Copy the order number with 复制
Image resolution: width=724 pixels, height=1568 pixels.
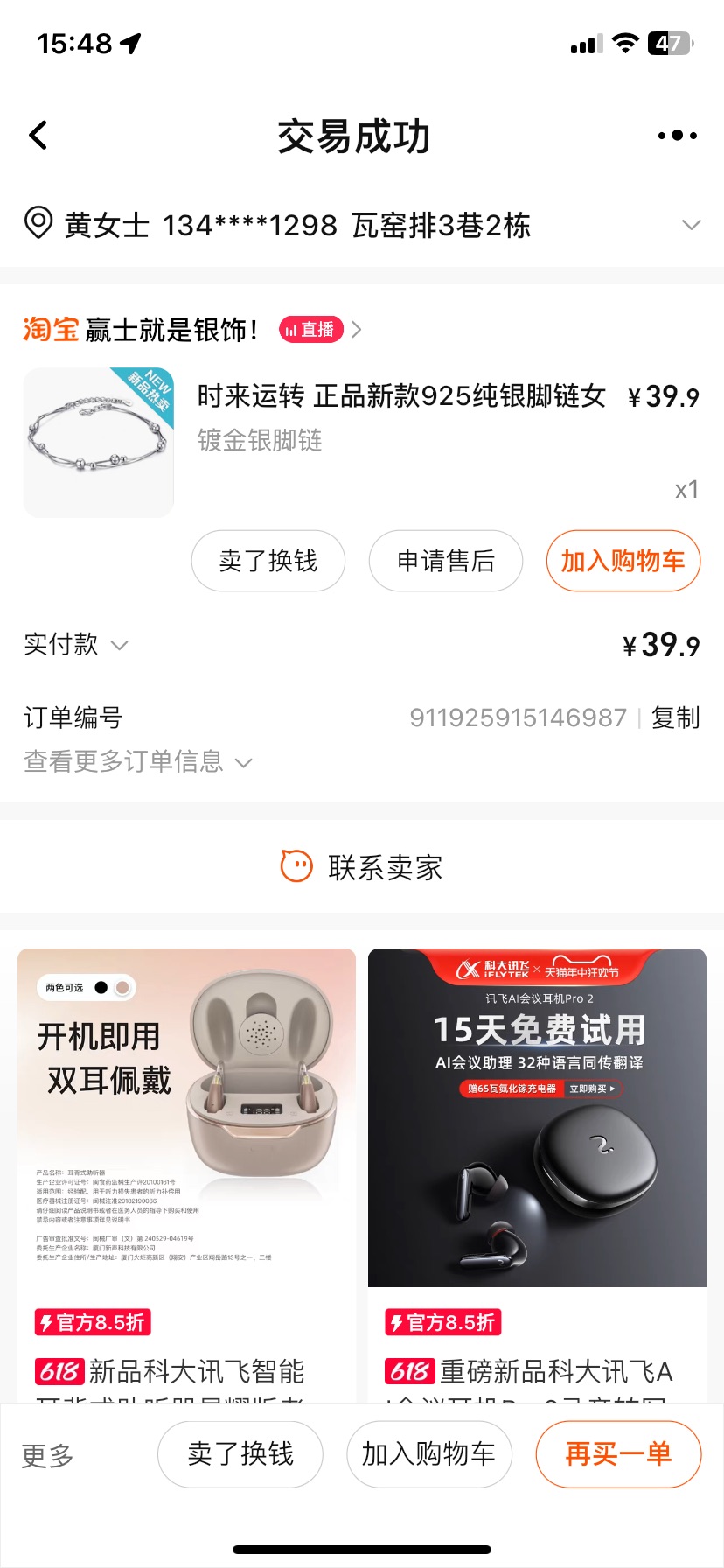click(x=675, y=717)
